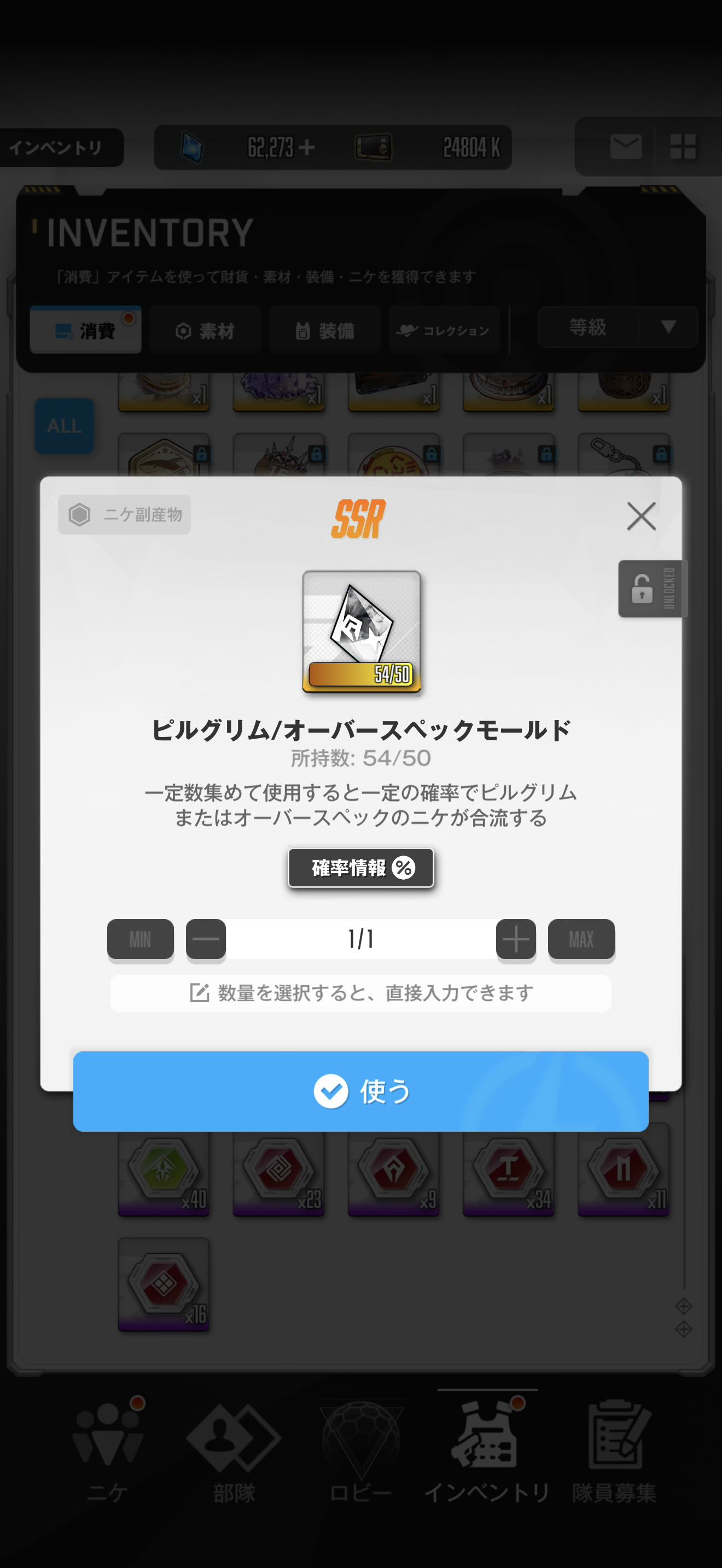Screen dimensions: 722x1568
Task: Tap 使う to use the mold
Action: pyautogui.click(x=360, y=1091)
